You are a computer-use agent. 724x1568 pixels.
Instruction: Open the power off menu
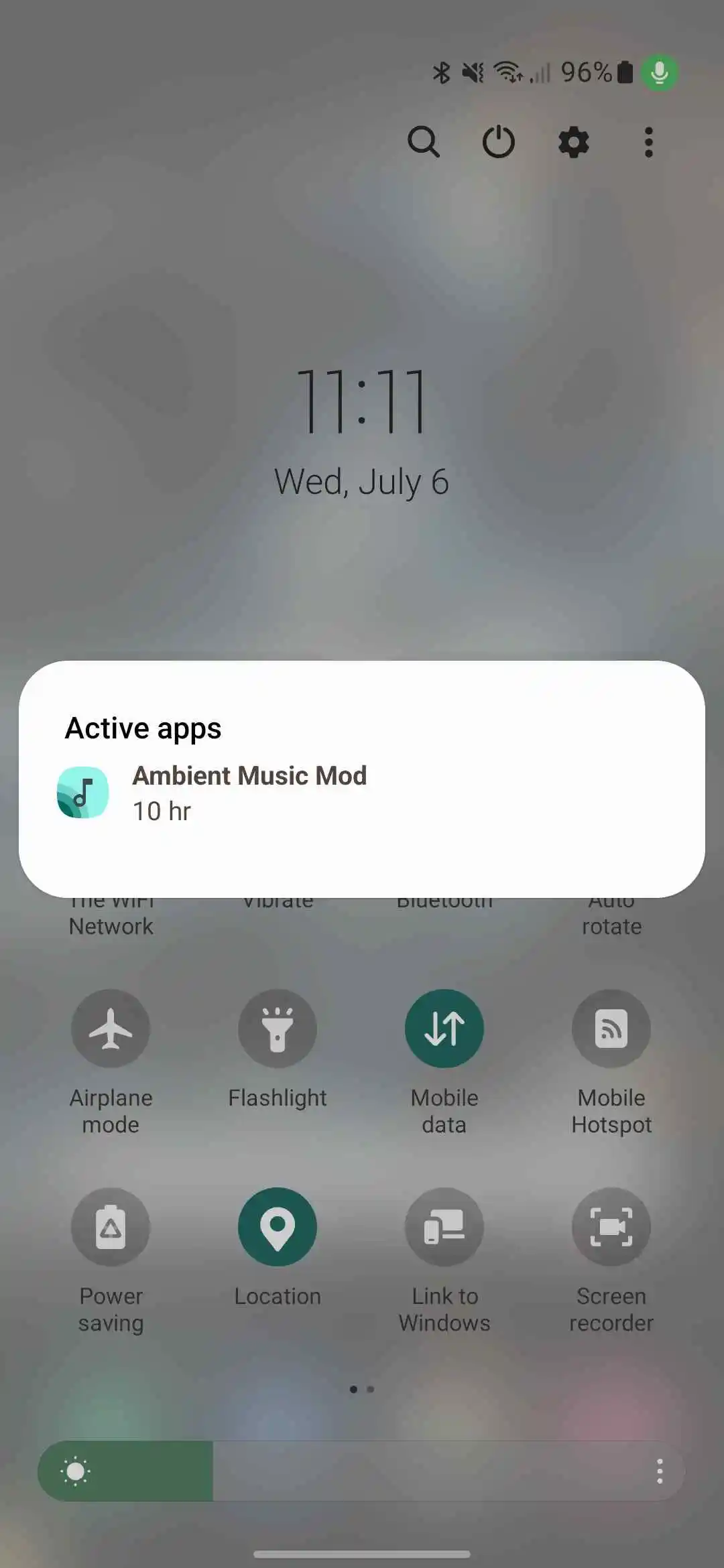coord(499,141)
